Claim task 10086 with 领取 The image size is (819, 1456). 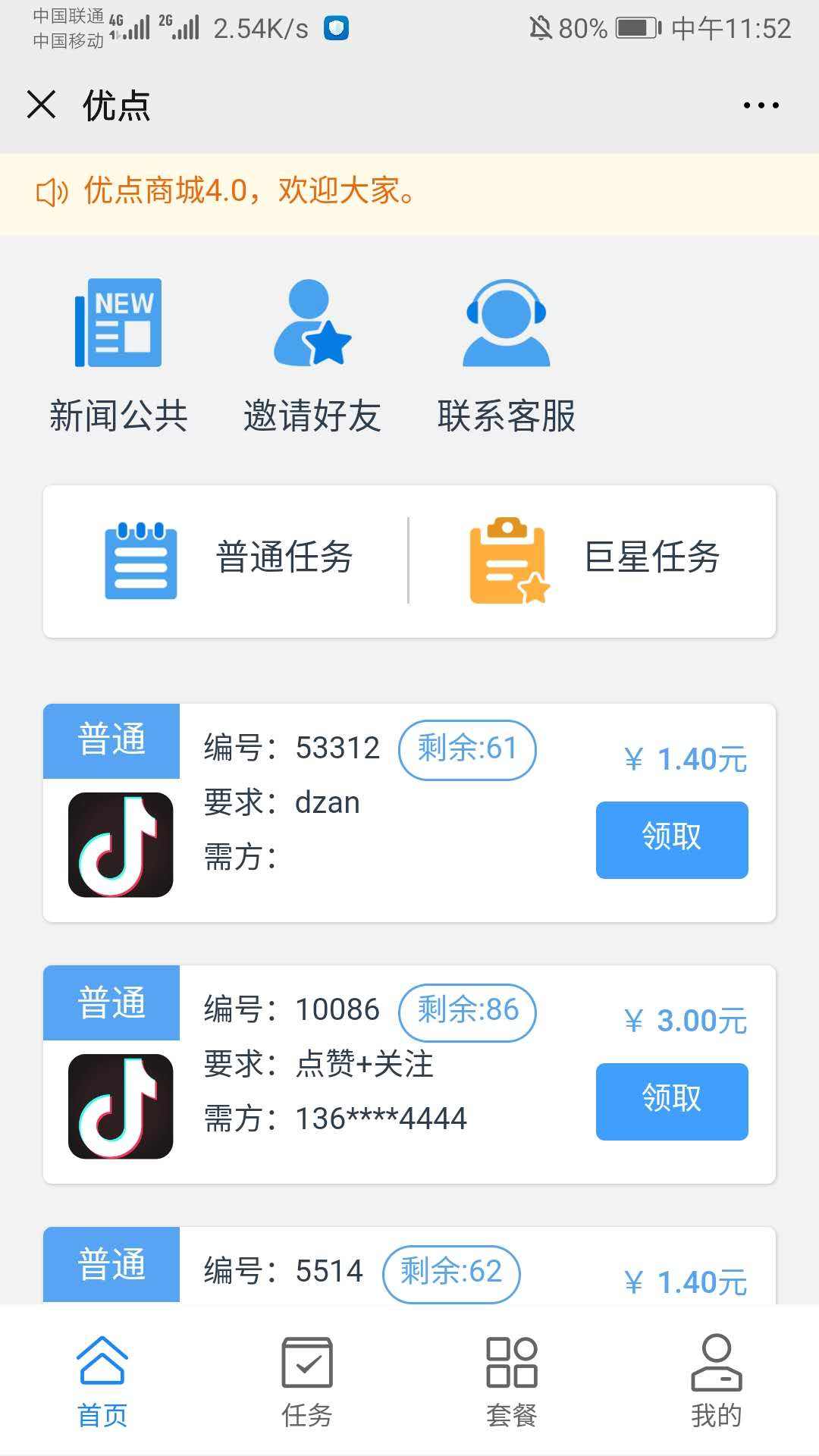click(671, 1101)
